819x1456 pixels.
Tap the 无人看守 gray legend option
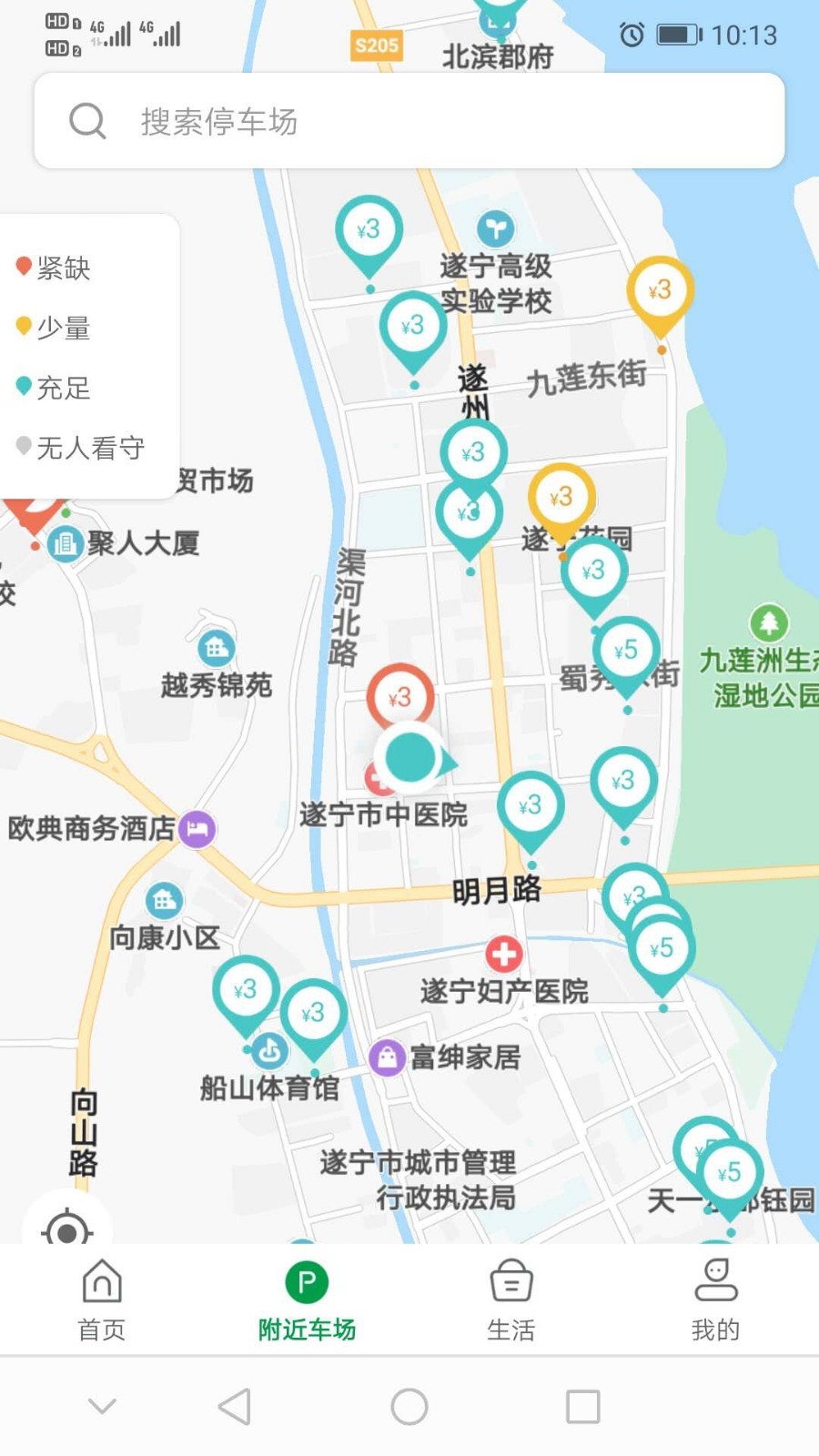(82, 447)
